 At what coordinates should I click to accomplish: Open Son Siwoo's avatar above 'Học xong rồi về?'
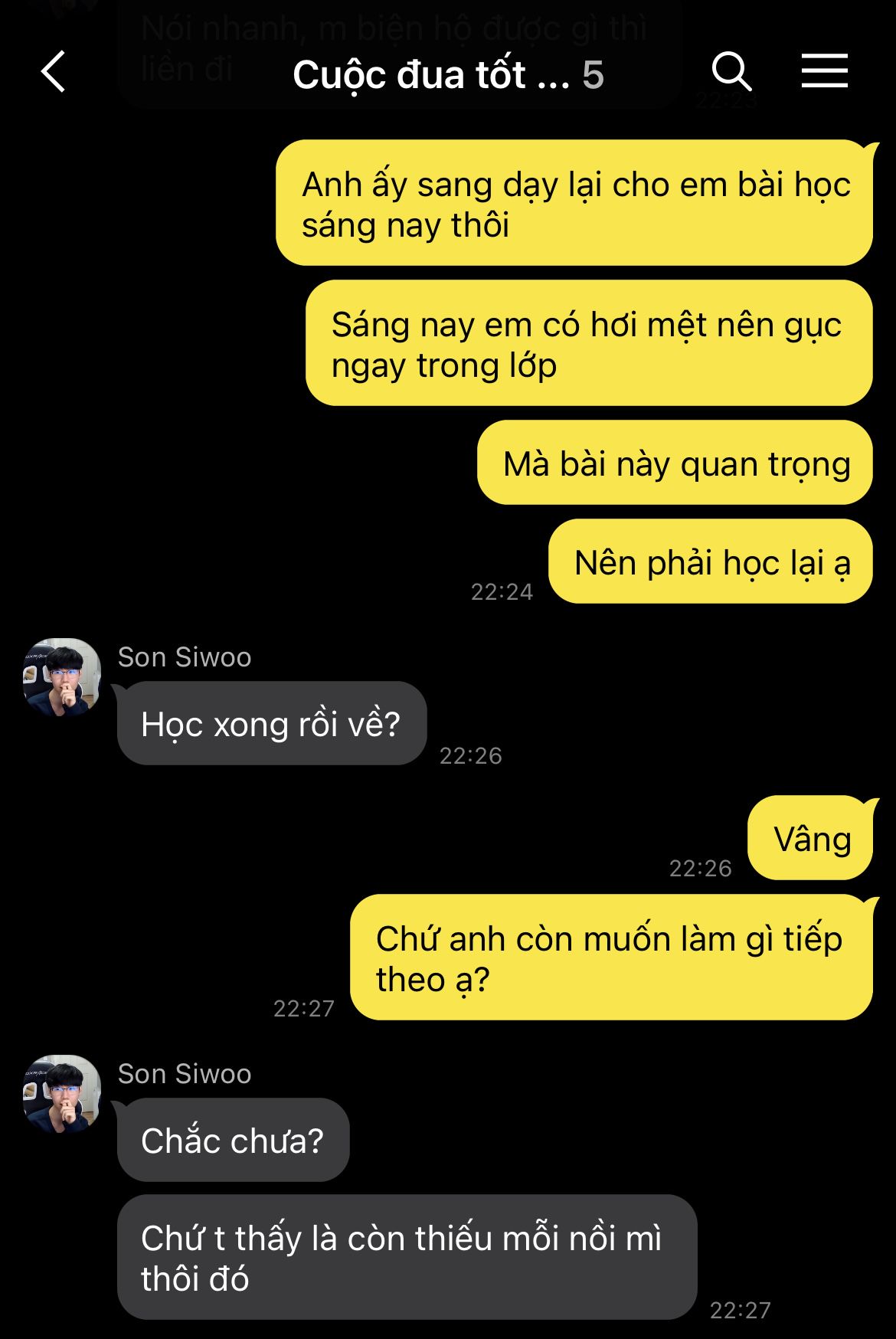pos(62,677)
